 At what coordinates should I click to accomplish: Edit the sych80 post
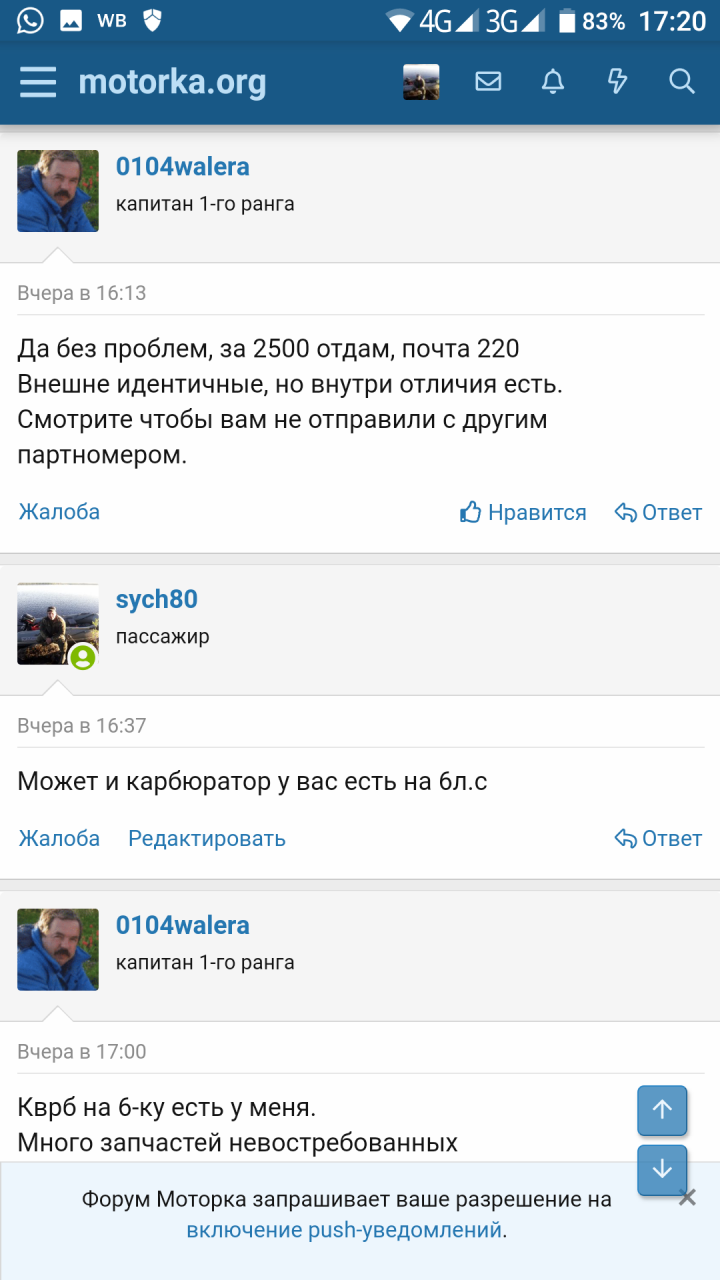[x=207, y=839]
